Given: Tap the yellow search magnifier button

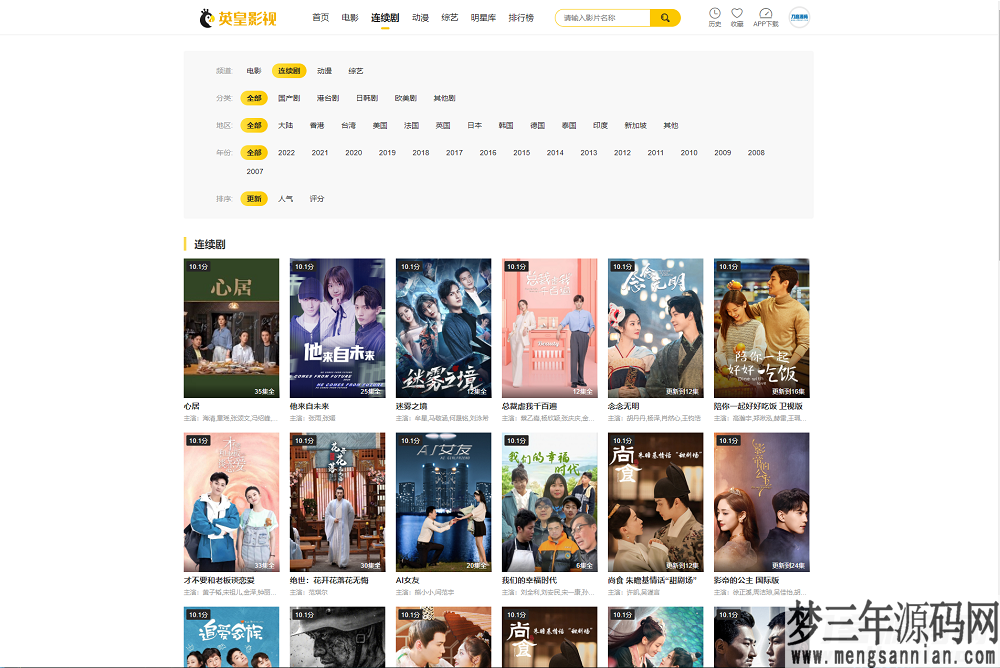Looking at the screenshot, I should [x=665, y=18].
